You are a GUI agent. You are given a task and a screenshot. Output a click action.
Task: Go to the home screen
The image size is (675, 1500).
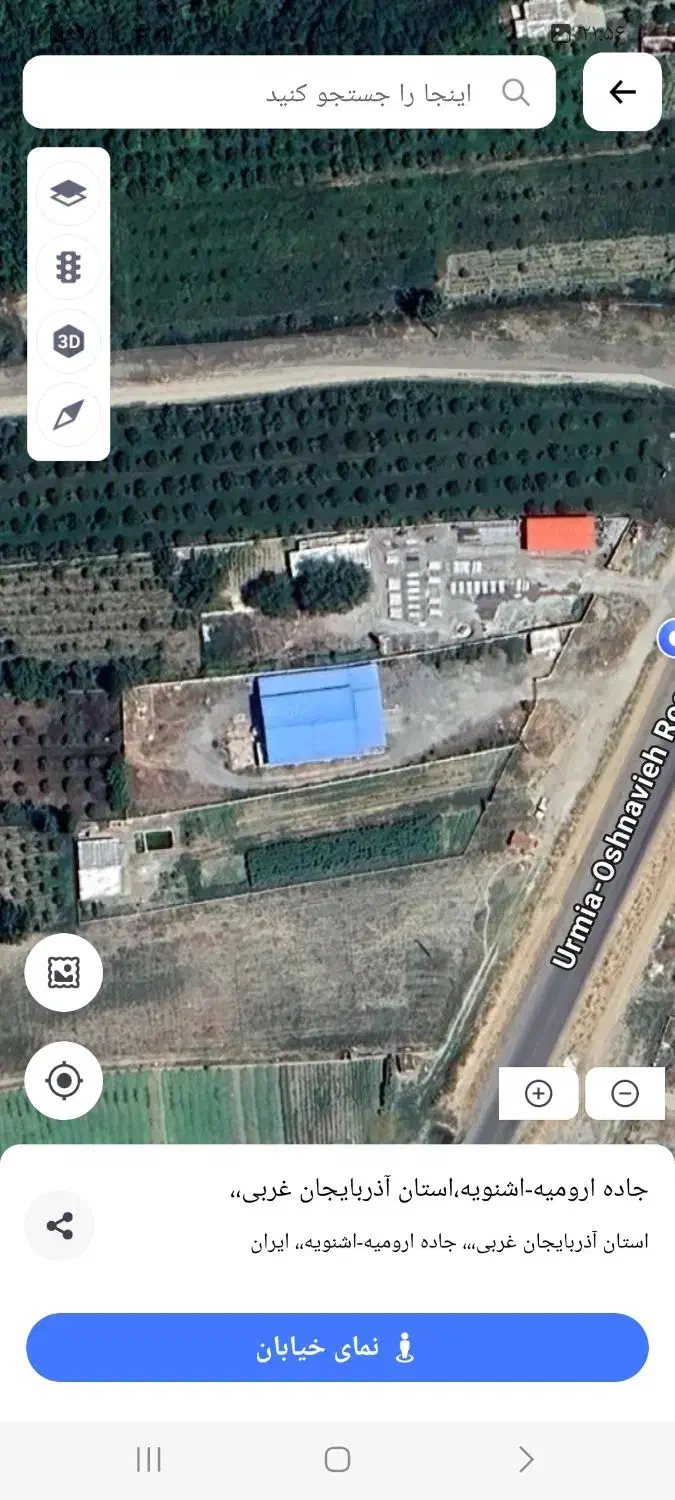(x=337, y=1460)
